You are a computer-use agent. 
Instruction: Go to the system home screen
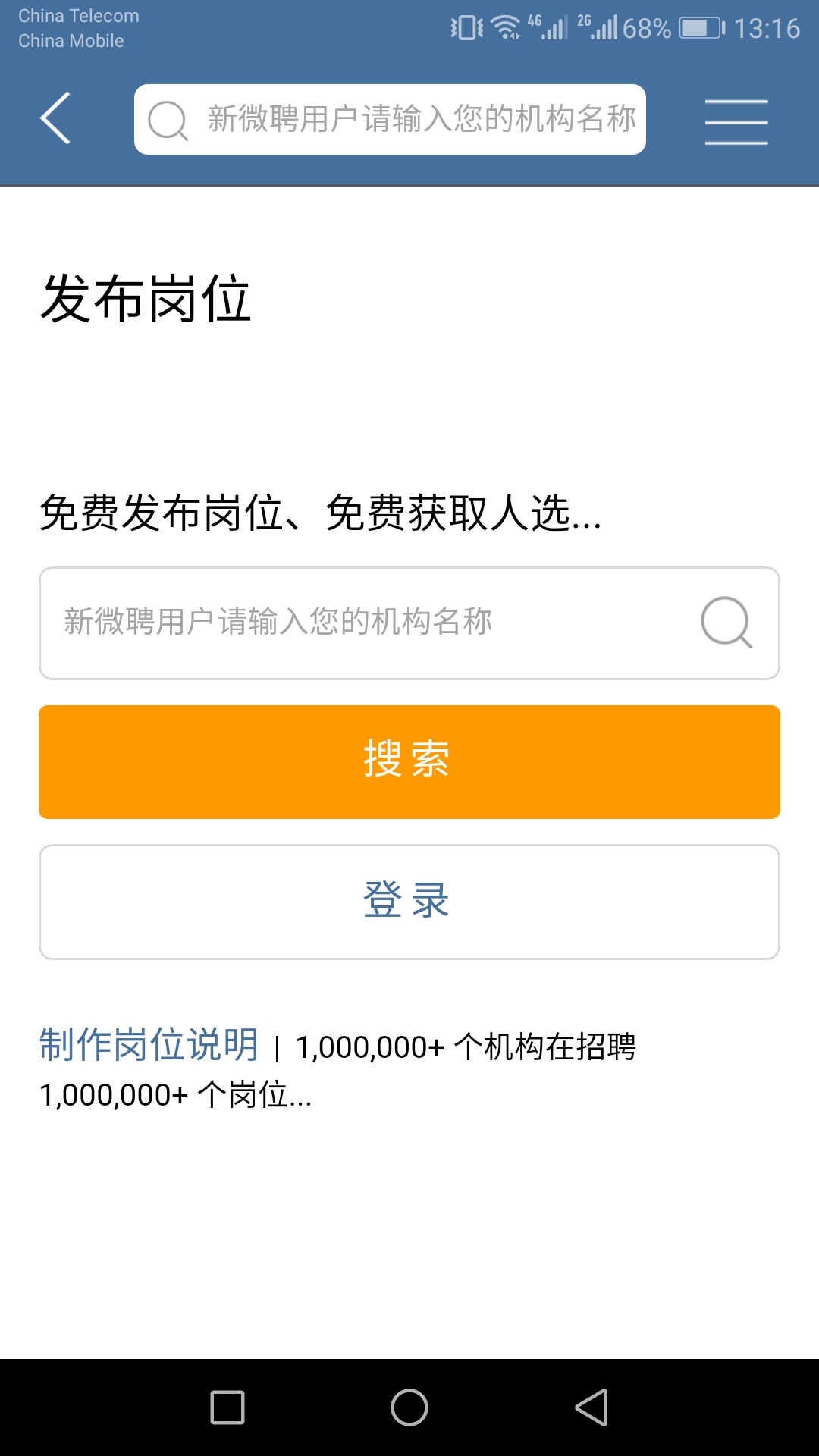[409, 1407]
